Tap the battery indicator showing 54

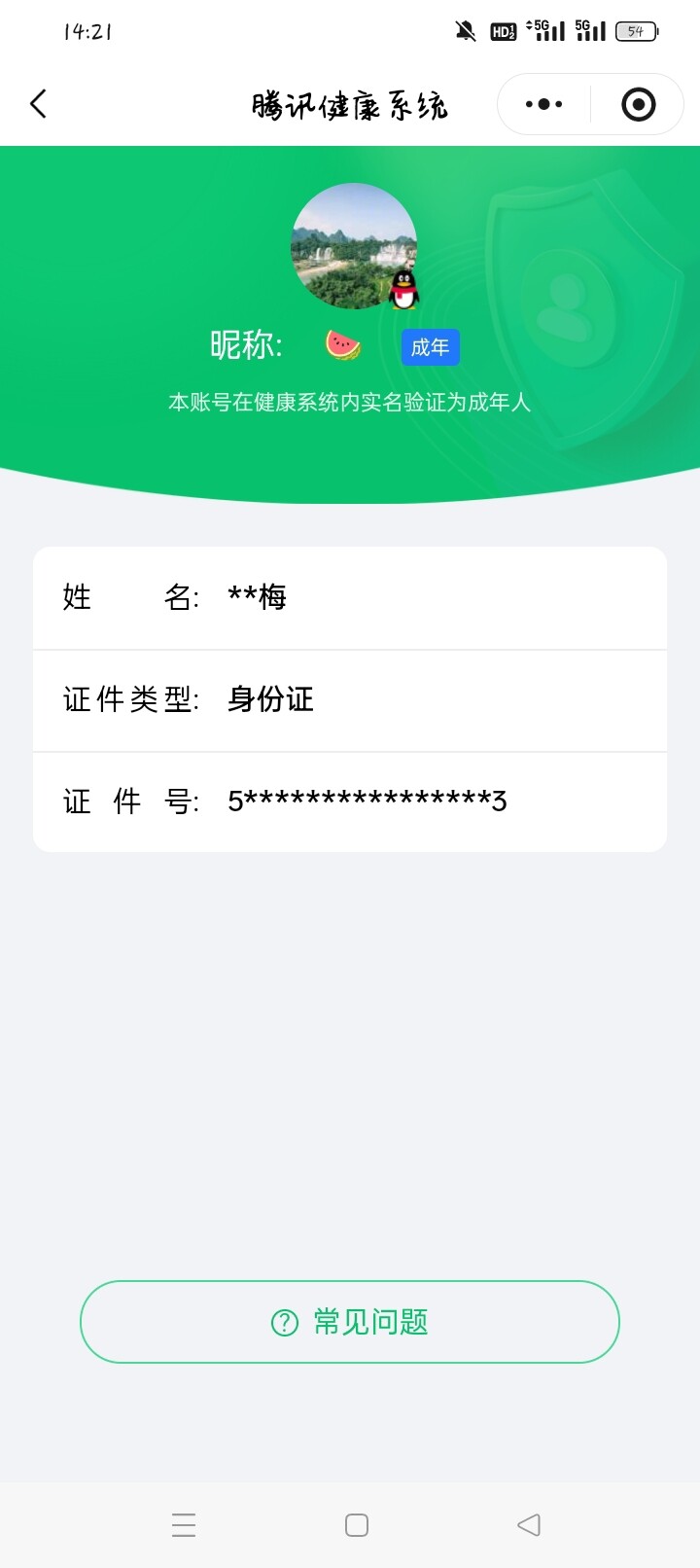[634, 30]
